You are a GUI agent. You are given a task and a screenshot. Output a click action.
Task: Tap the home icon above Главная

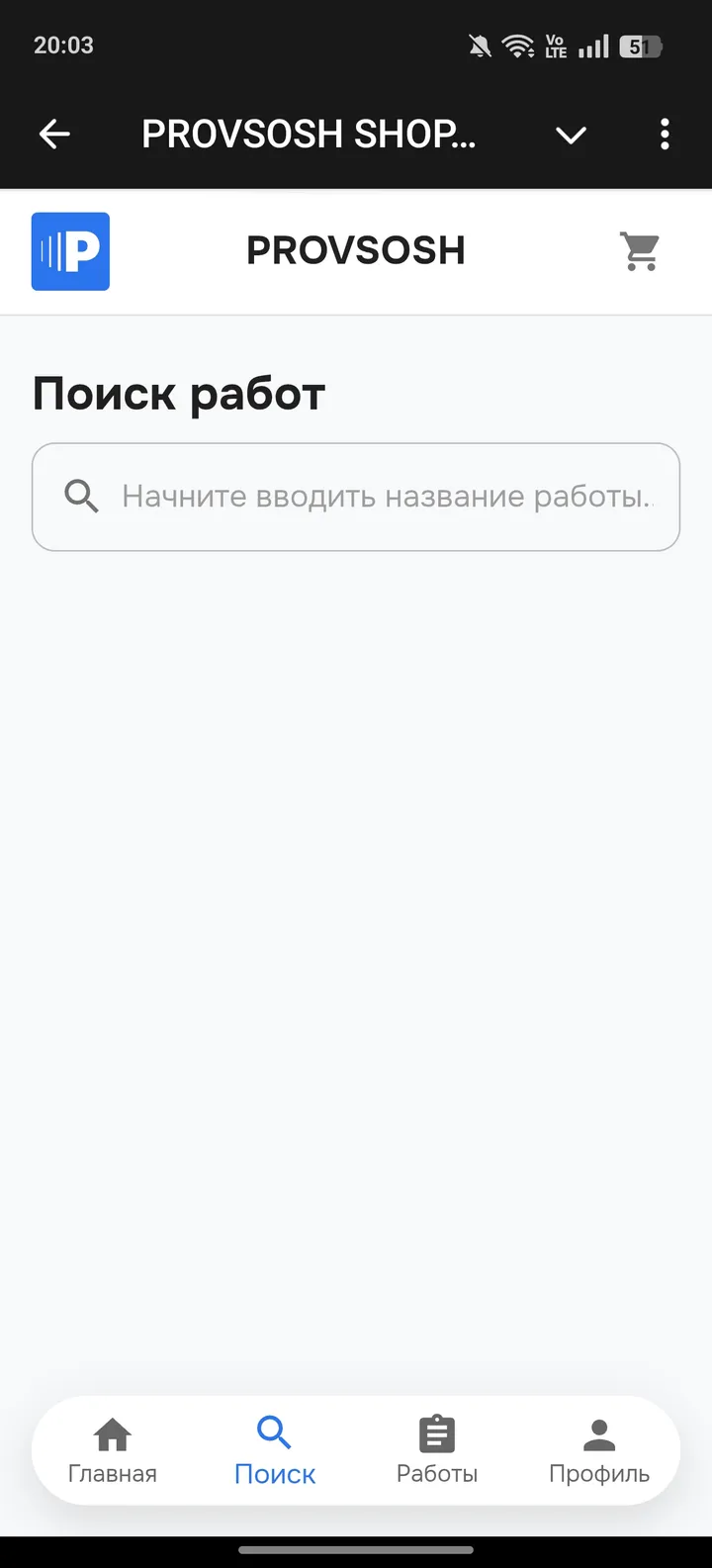(112, 1432)
